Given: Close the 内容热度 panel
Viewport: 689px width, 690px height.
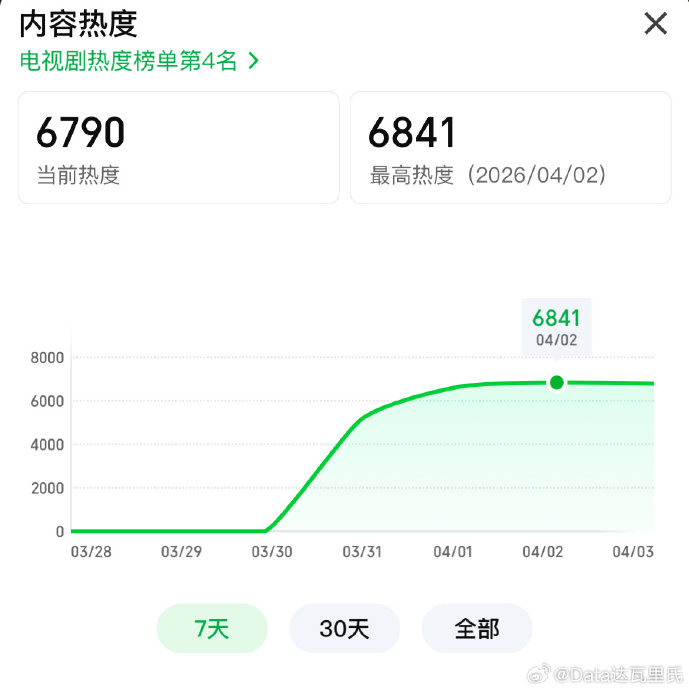Looking at the screenshot, I should [x=655, y=23].
